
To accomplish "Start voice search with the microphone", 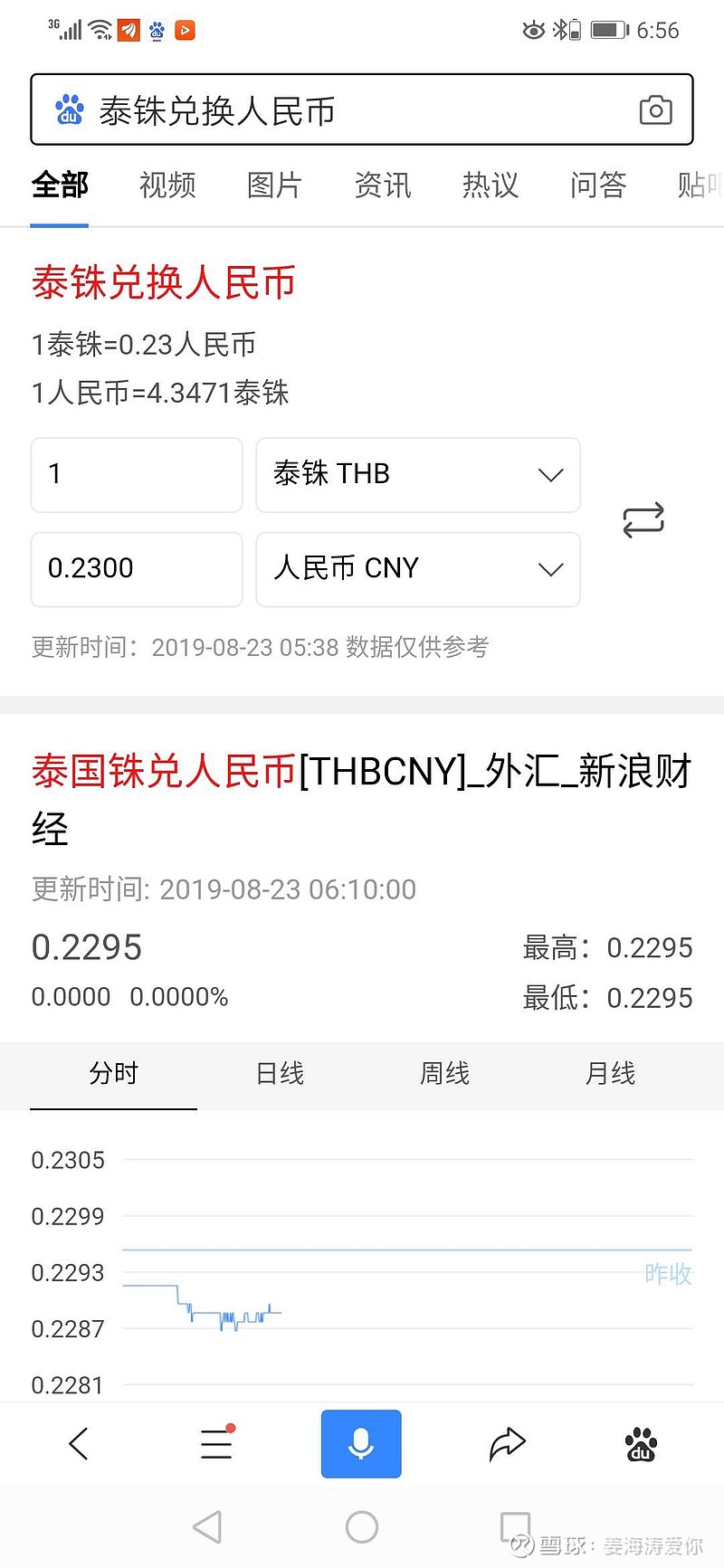I will [361, 1444].
